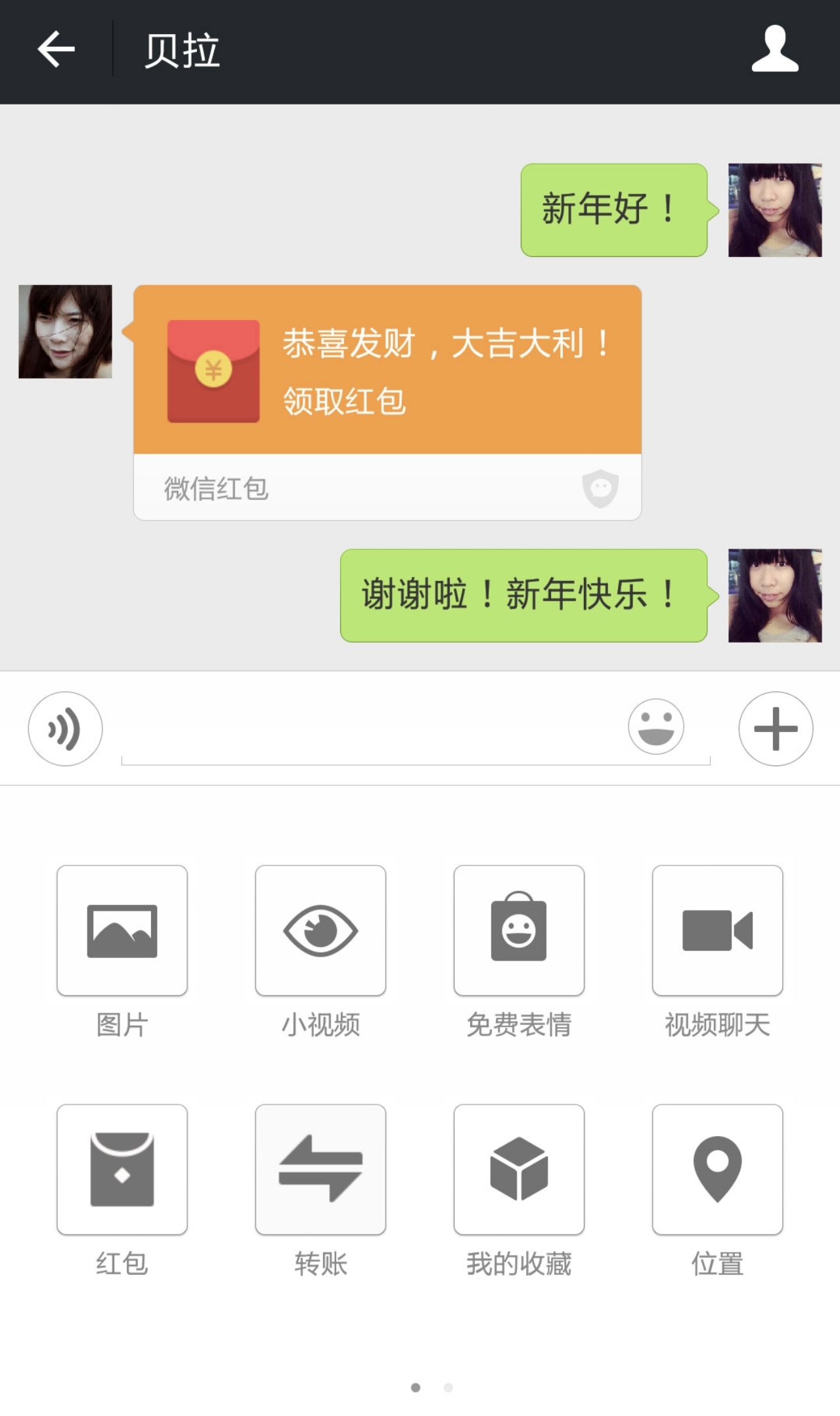Share your 位置 location
This screenshot has height=1416, width=840.
[717, 1170]
